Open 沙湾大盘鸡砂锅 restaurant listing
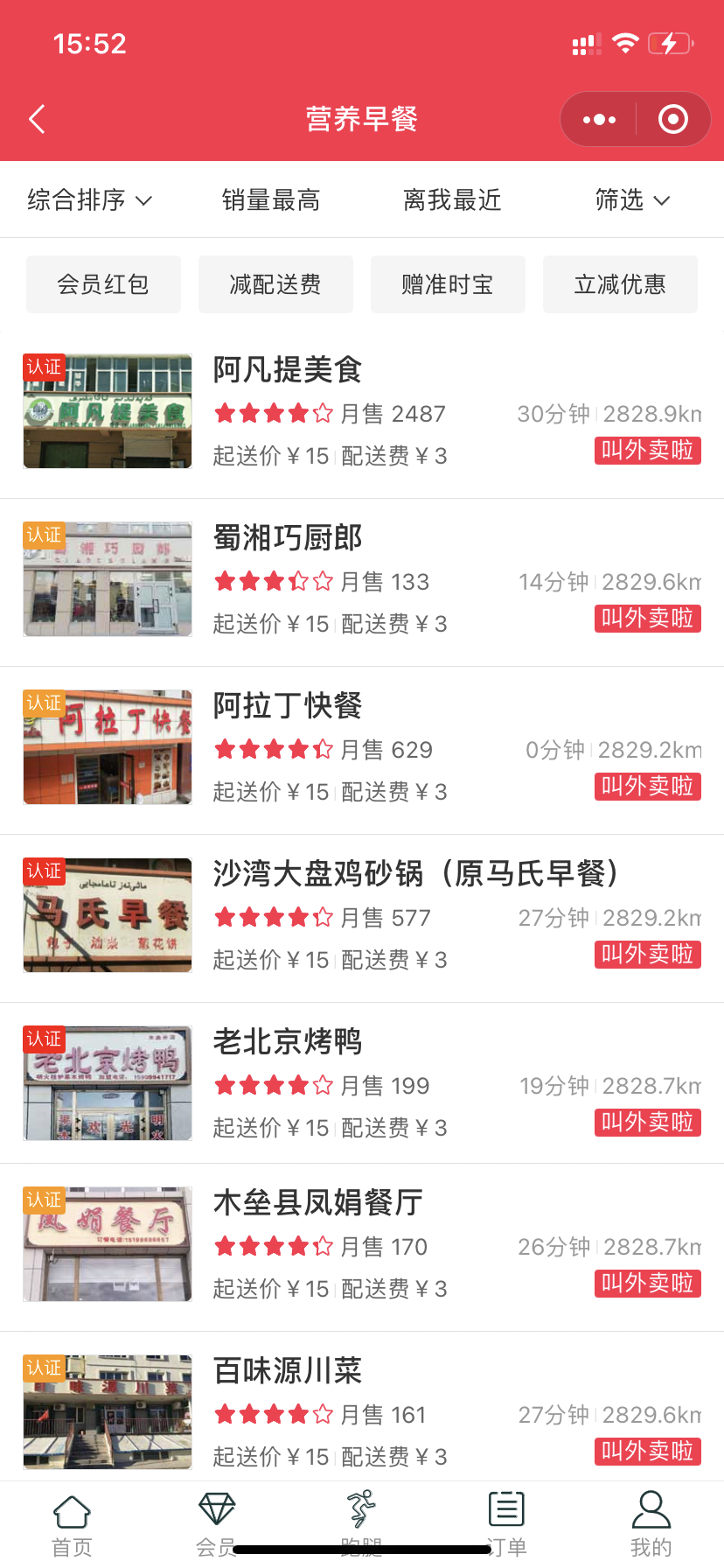Image resolution: width=724 pixels, height=1568 pixels. tap(362, 918)
